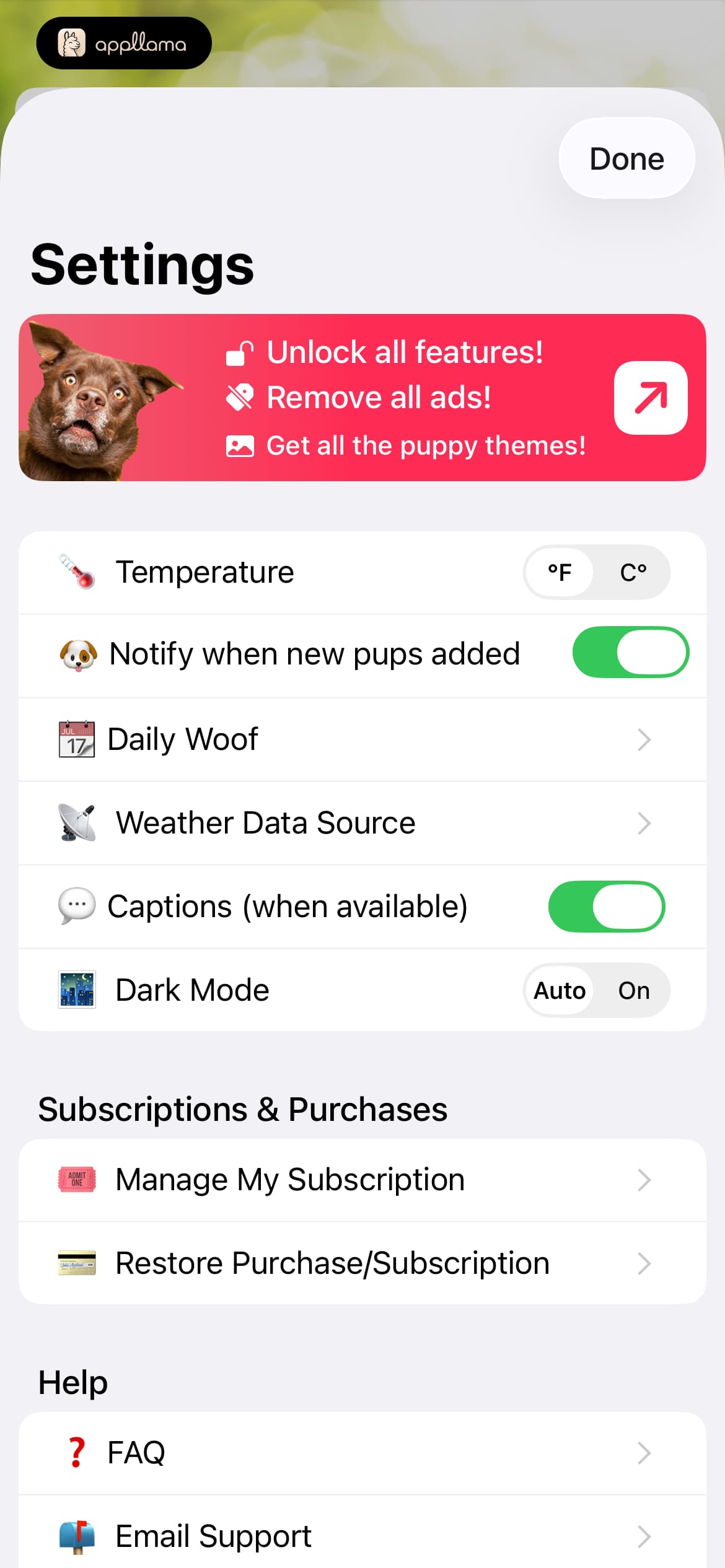Tap Done to close Settings
725x1568 pixels.
tap(626, 159)
